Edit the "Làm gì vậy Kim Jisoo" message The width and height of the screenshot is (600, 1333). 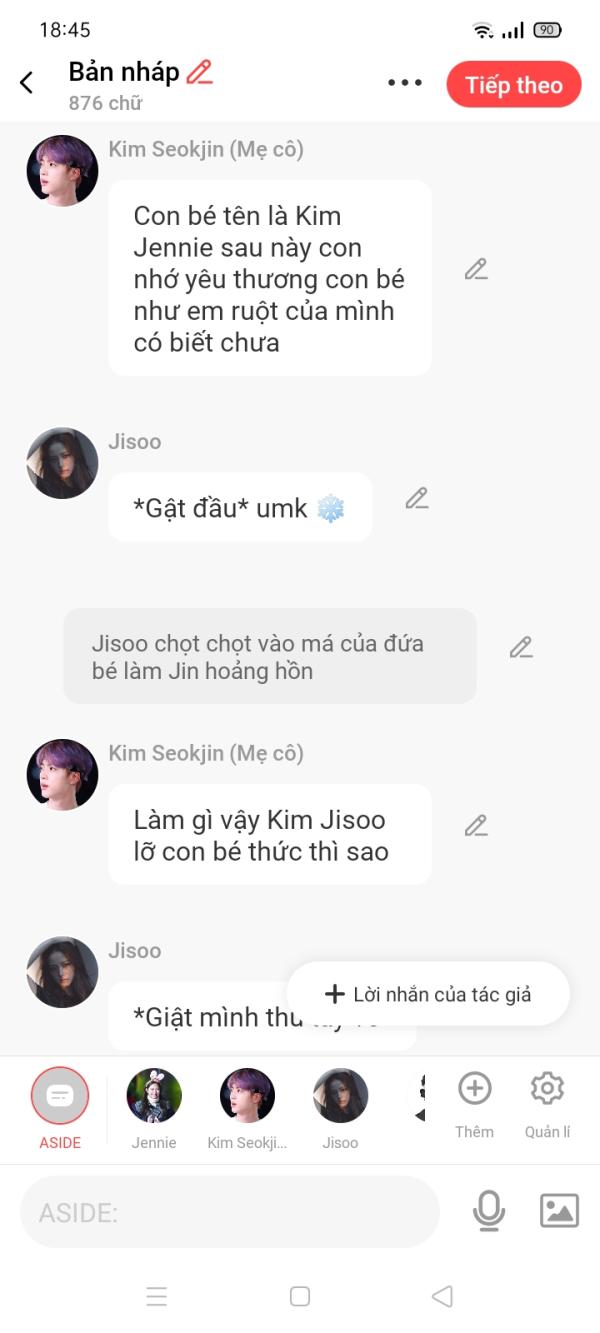point(476,825)
